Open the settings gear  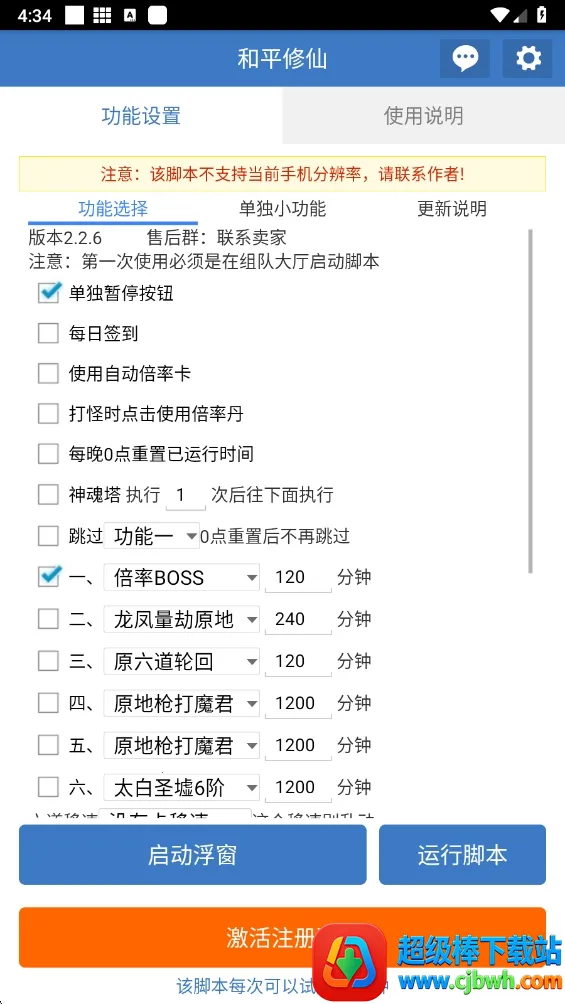pyautogui.click(x=528, y=59)
